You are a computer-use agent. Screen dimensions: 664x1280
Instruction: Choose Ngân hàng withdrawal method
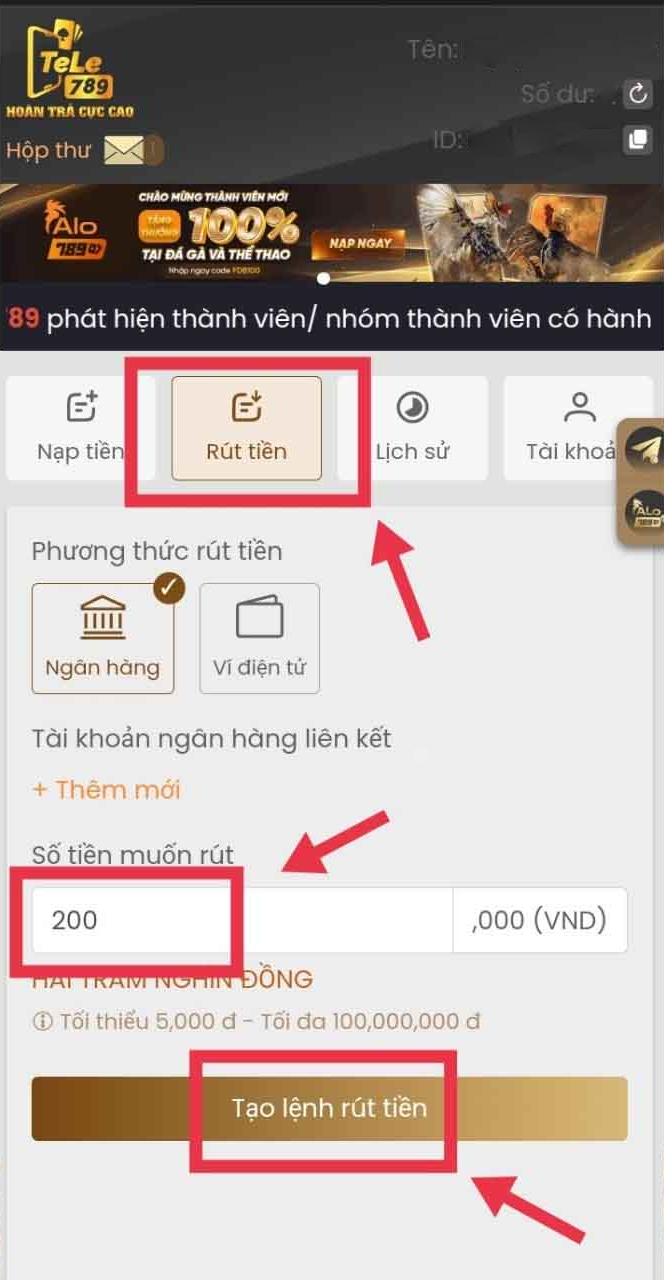point(103,638)
